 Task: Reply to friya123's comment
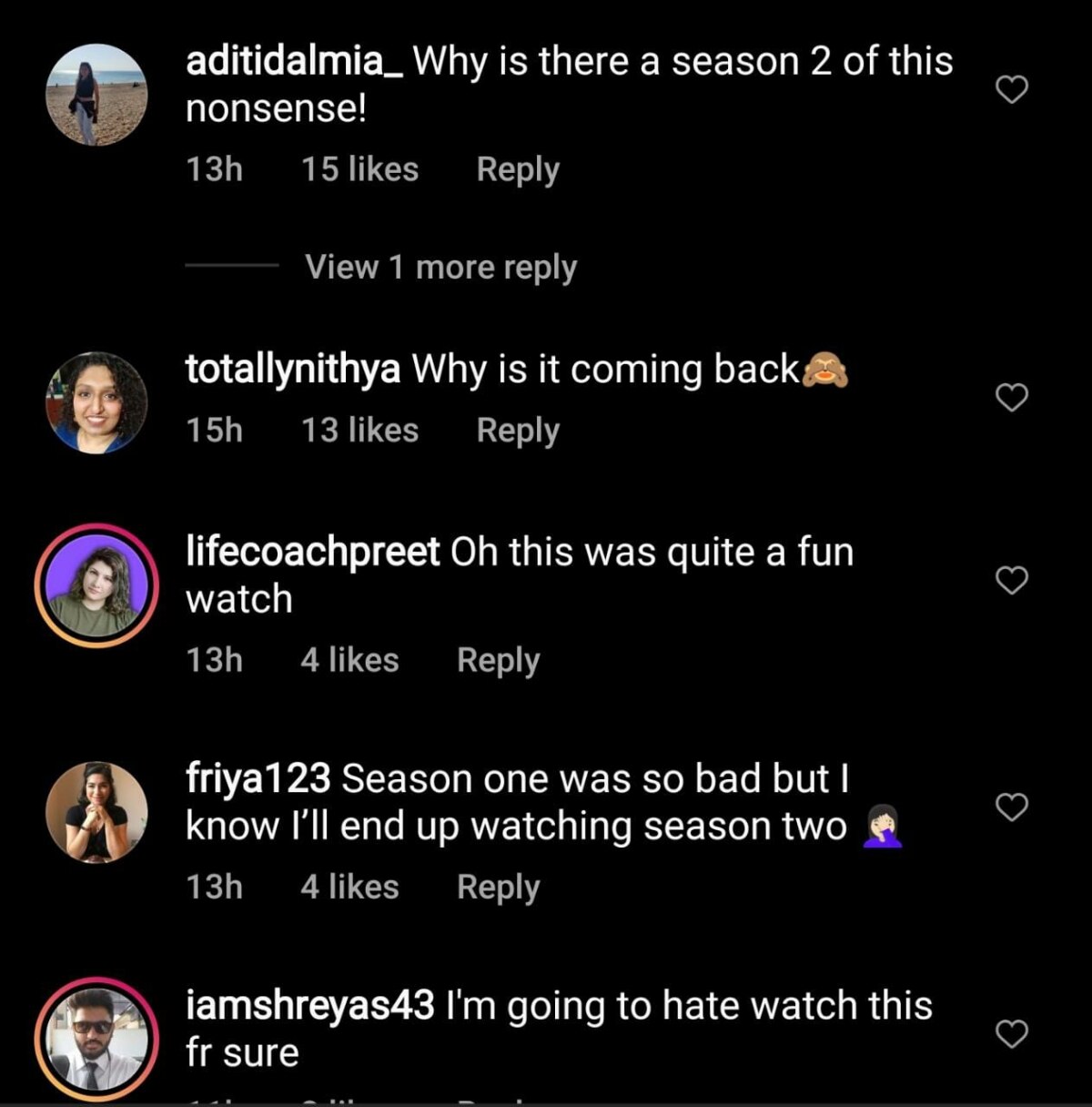coord(498,887)
